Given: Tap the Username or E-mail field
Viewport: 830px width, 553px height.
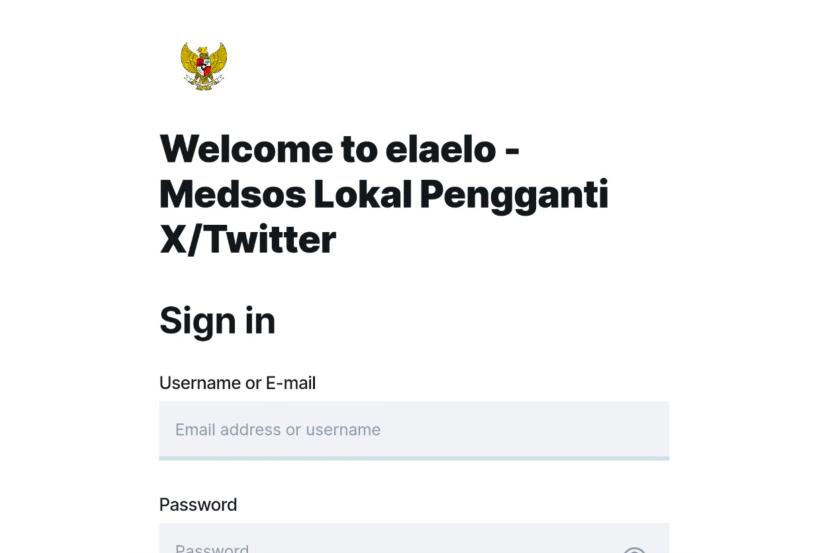Looking at the screenshot, I should click(413, 429).
